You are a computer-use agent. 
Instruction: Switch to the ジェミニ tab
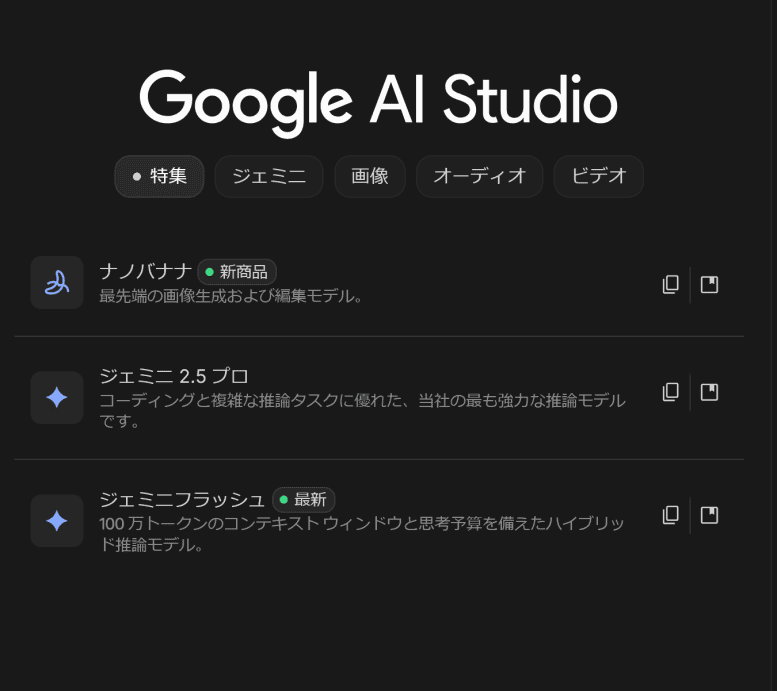(x=269, y=176)
